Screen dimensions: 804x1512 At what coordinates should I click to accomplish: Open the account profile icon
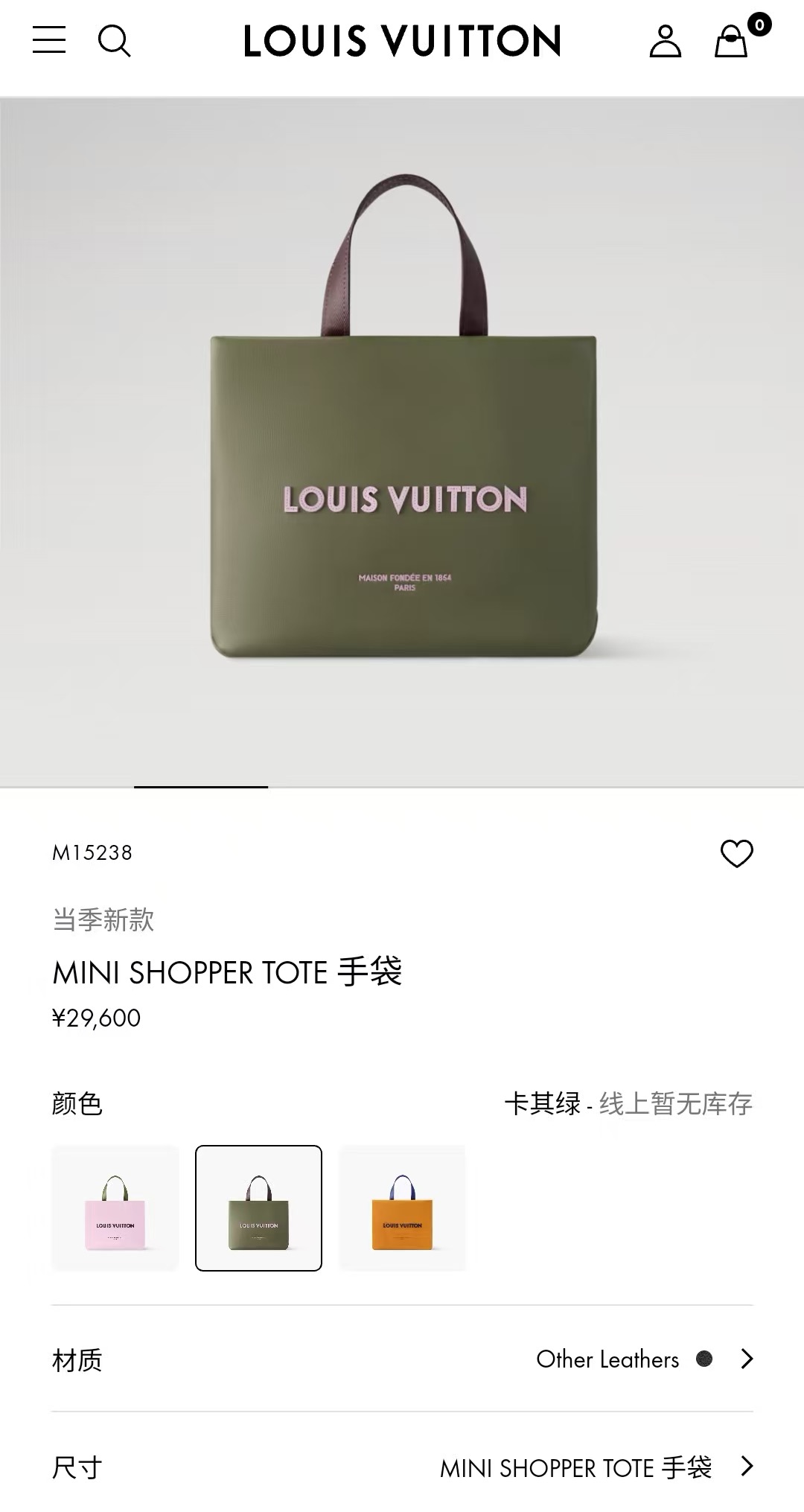click(665, 41)
